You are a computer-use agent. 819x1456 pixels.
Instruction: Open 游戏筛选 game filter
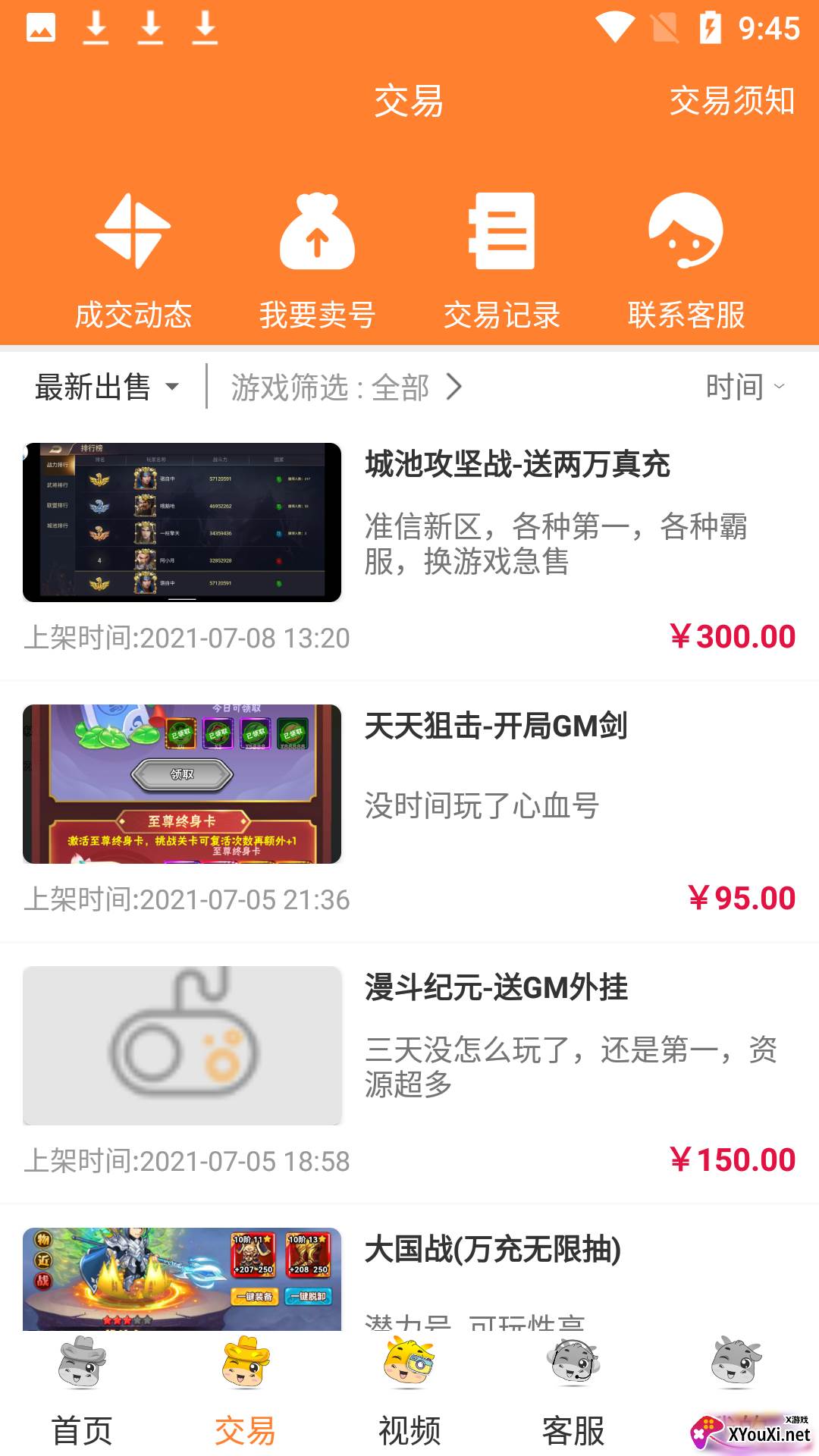coord(346,387)
